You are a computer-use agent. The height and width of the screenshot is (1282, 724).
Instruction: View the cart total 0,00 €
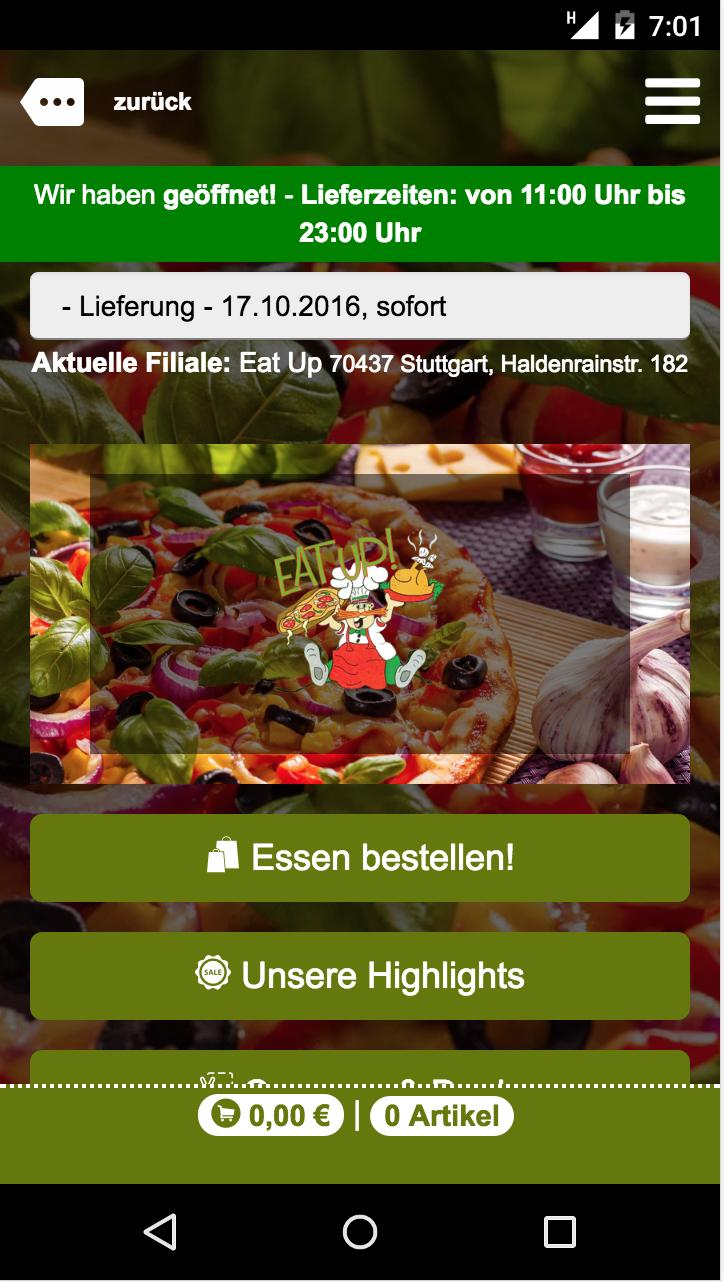pyautogui.click(x=271, y=1116)
